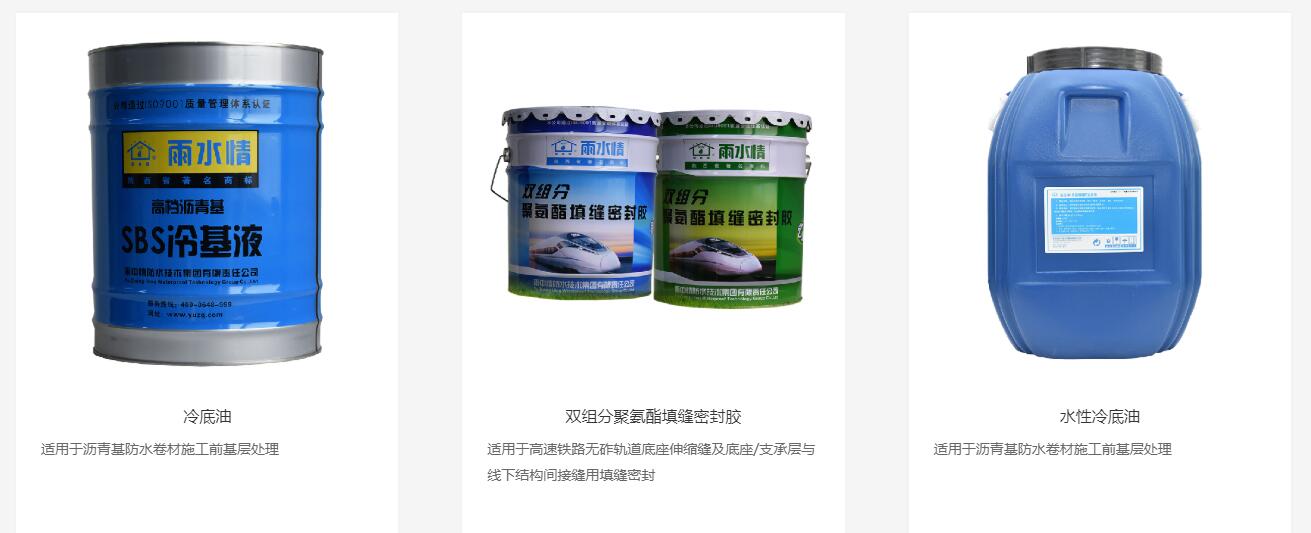Viewport: 1311px width, 533px height.
Task: Open the 冷底油 product card
Action: point(207,416)
